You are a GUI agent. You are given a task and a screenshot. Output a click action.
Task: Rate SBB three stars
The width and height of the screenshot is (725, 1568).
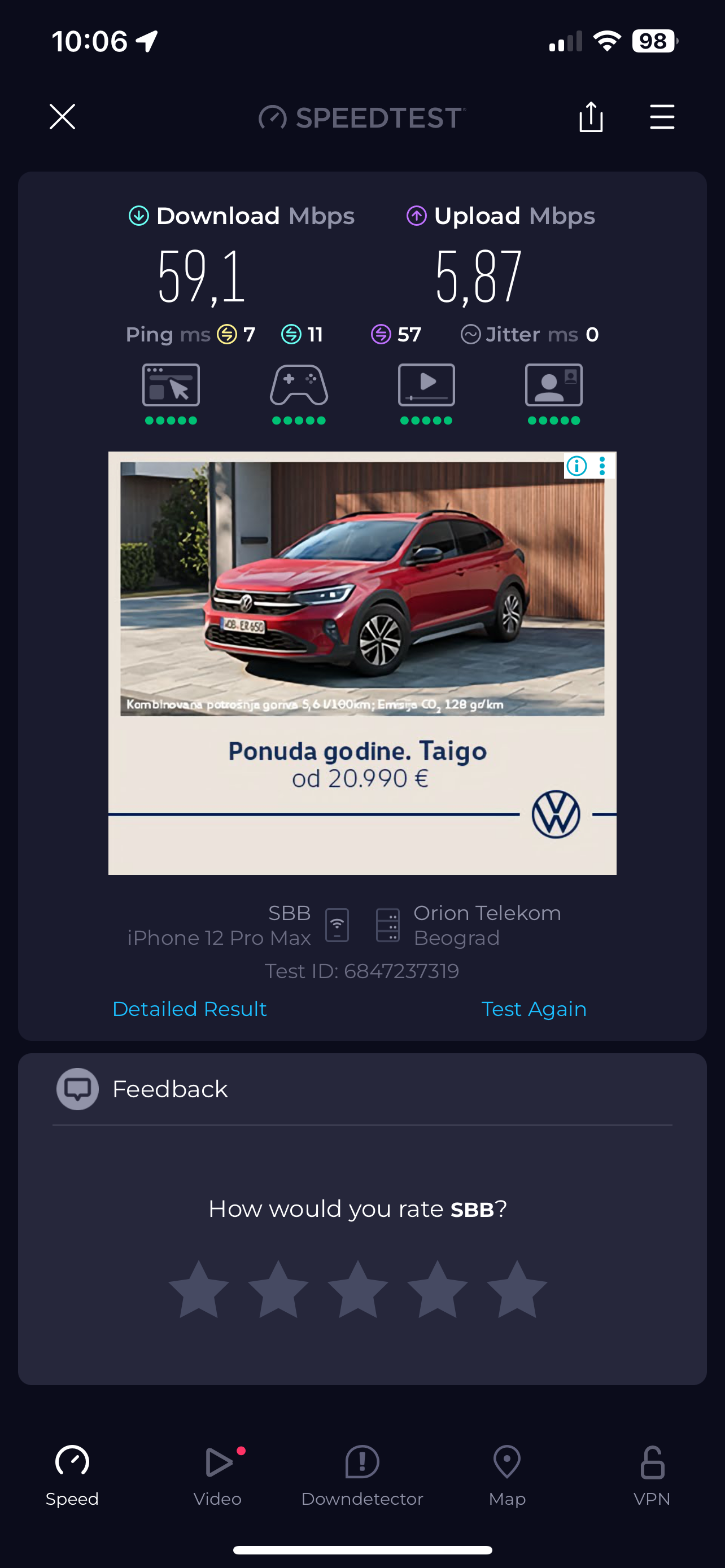358,1290
